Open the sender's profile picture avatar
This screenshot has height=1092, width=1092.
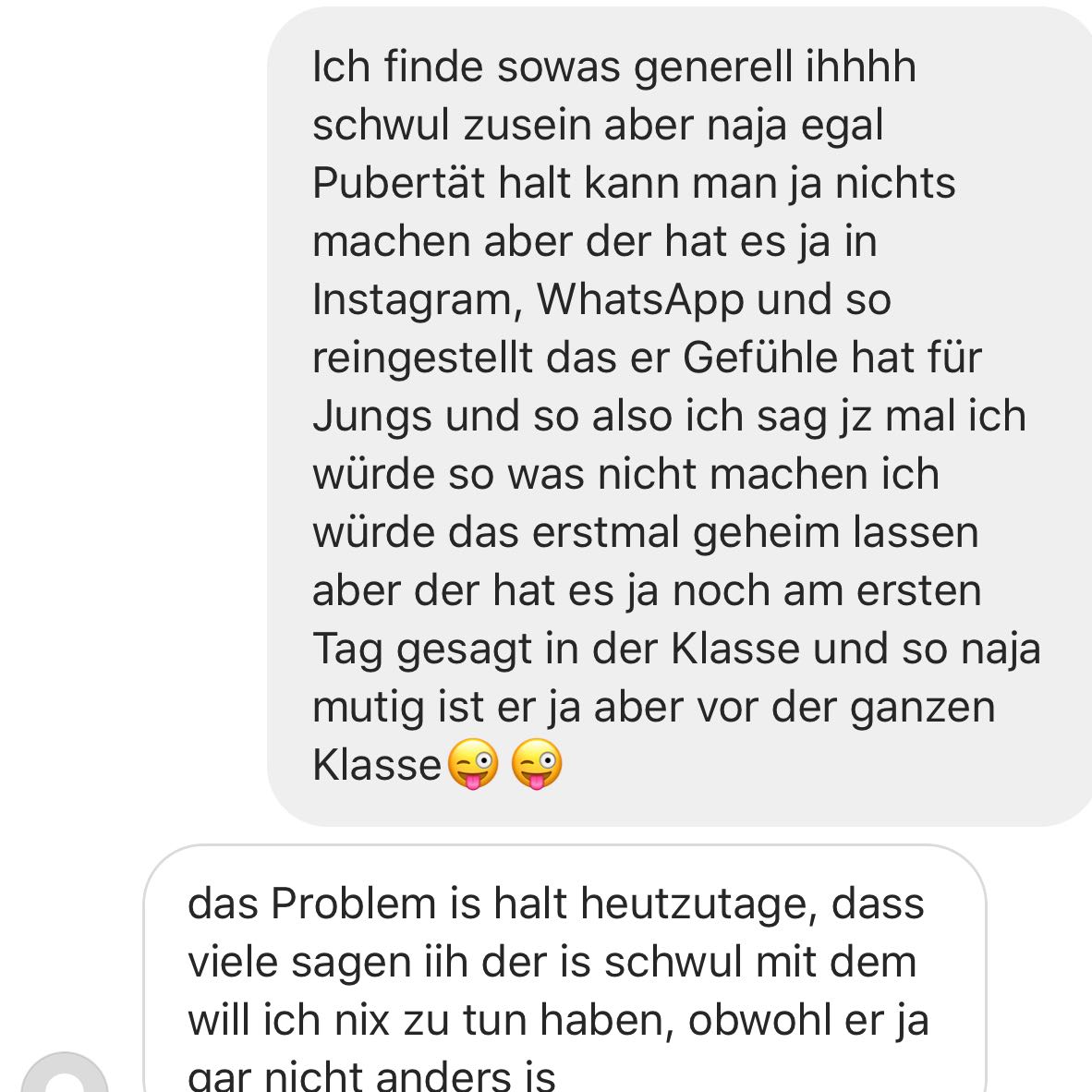65,1076
